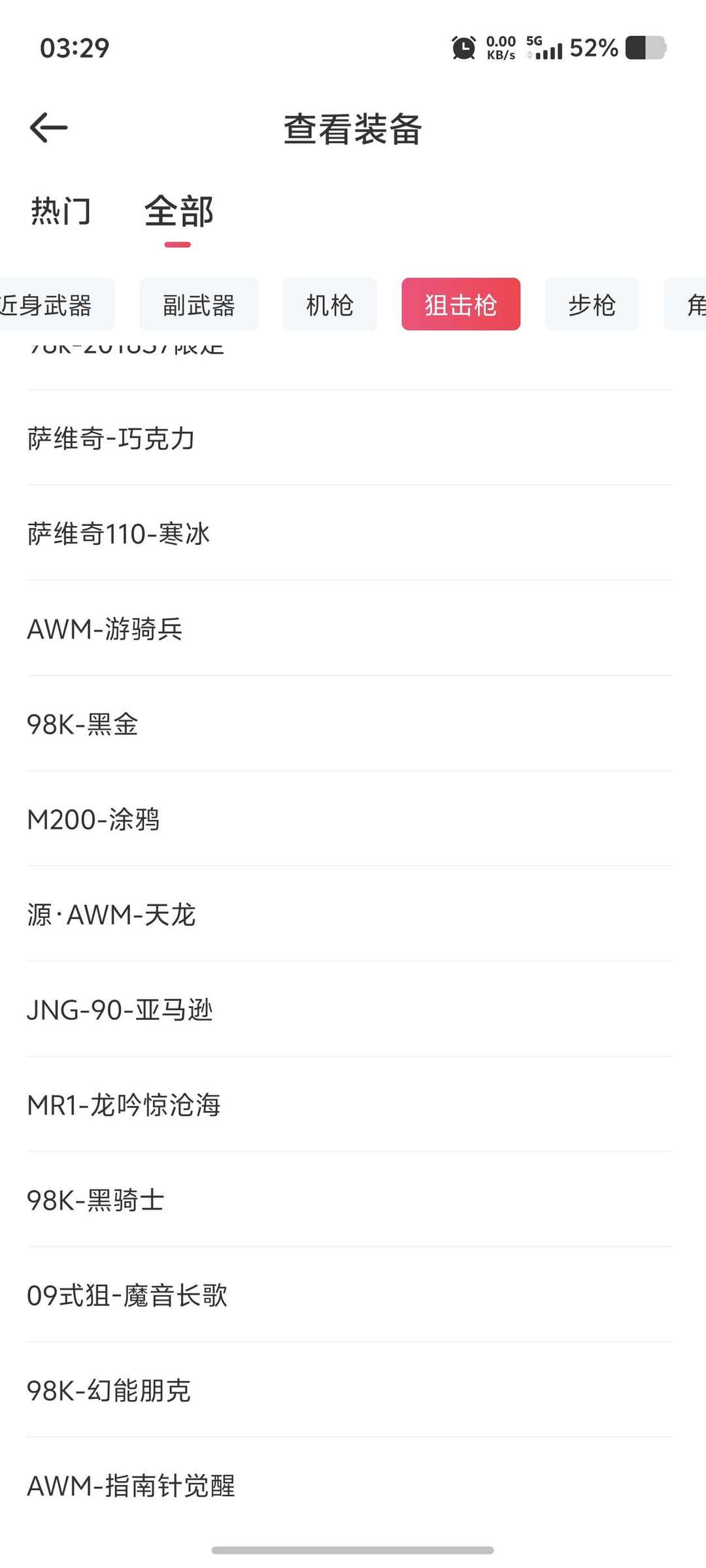Select 萨维奇110-寒冰 from the list
Screen dimensions: 706x1568
[x=118, y=534]
